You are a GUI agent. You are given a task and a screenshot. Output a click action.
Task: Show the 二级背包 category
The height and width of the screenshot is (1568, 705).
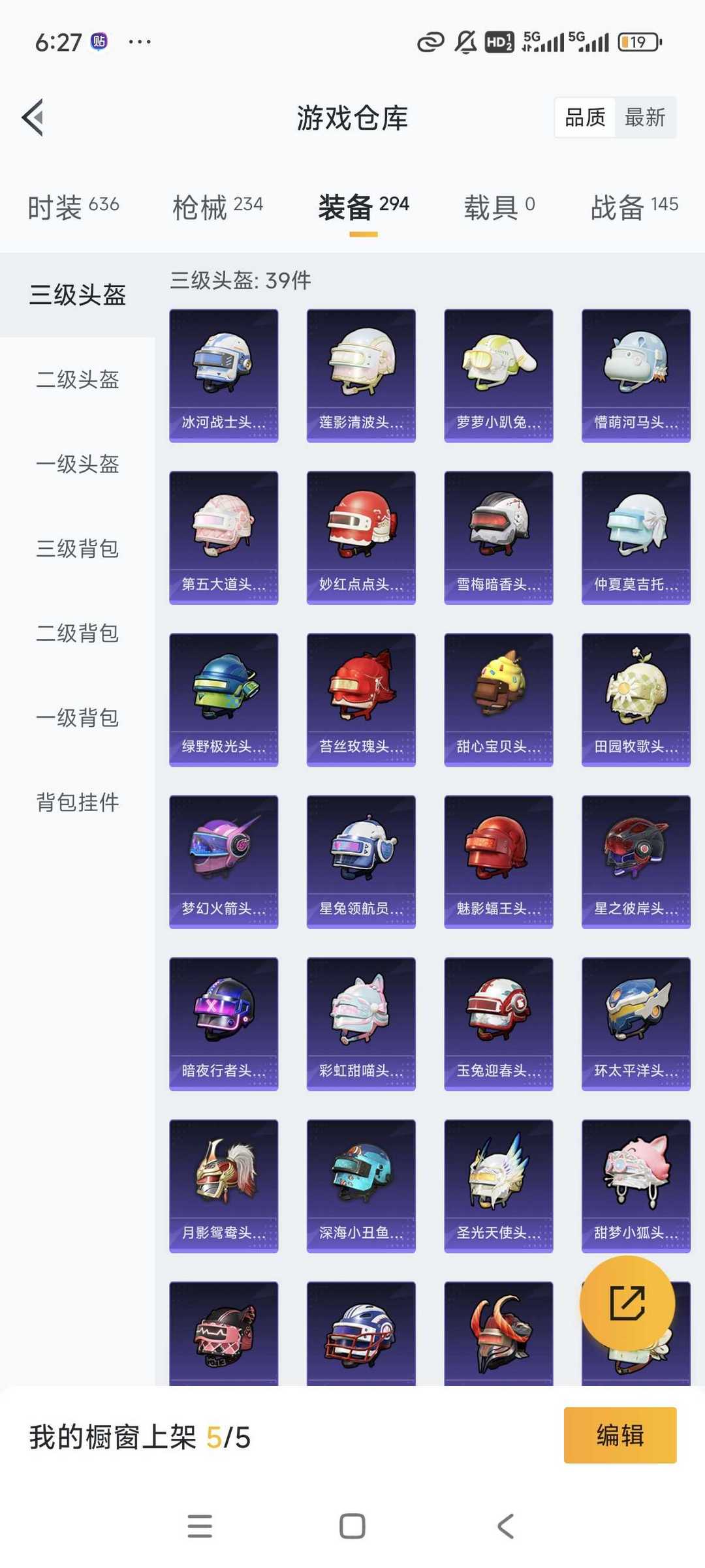tap(78, 633)
